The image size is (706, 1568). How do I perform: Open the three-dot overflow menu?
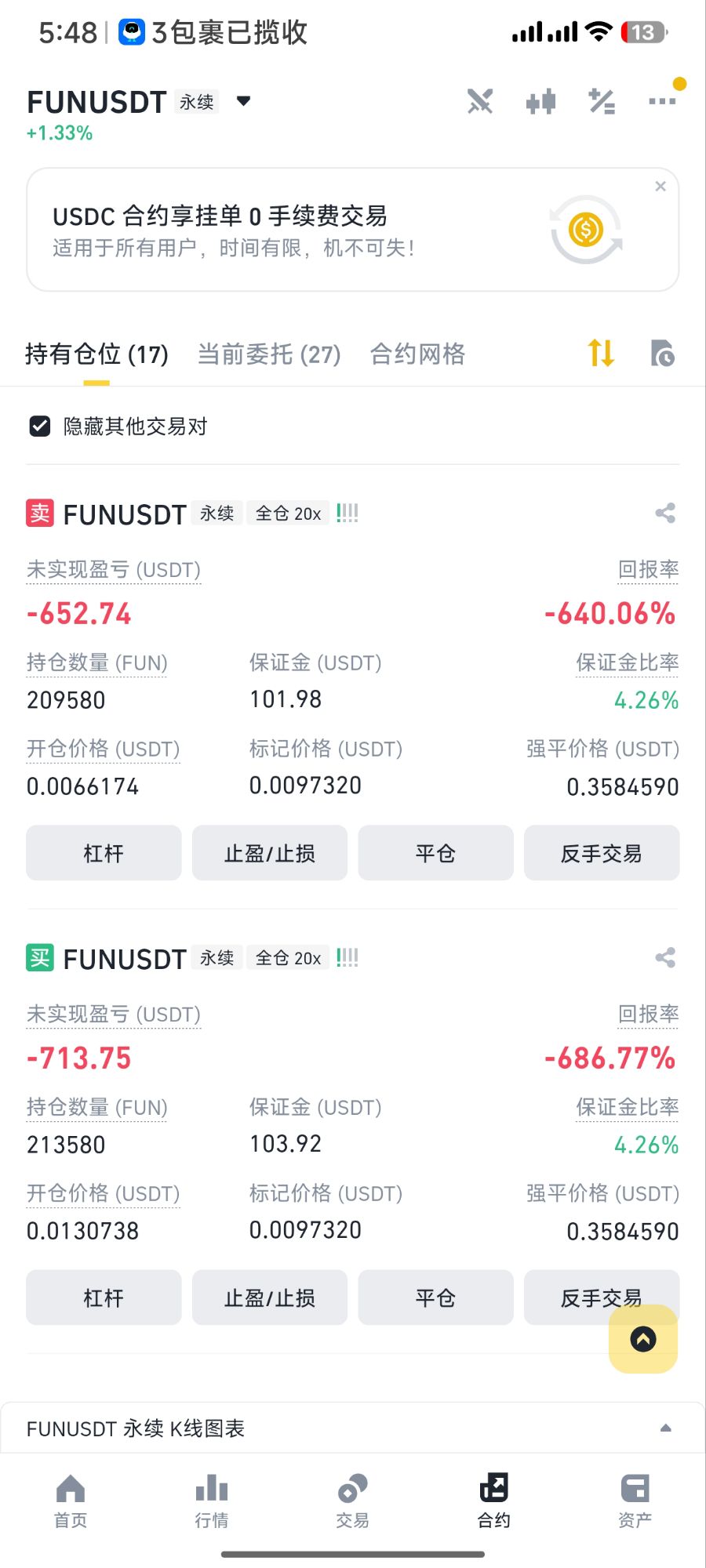pos(662,101)
